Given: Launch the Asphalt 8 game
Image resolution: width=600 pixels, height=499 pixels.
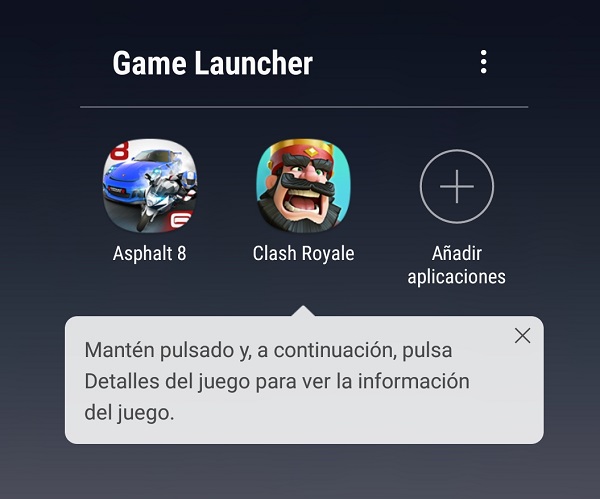Looking at the screenshot, I should point(150,187).
